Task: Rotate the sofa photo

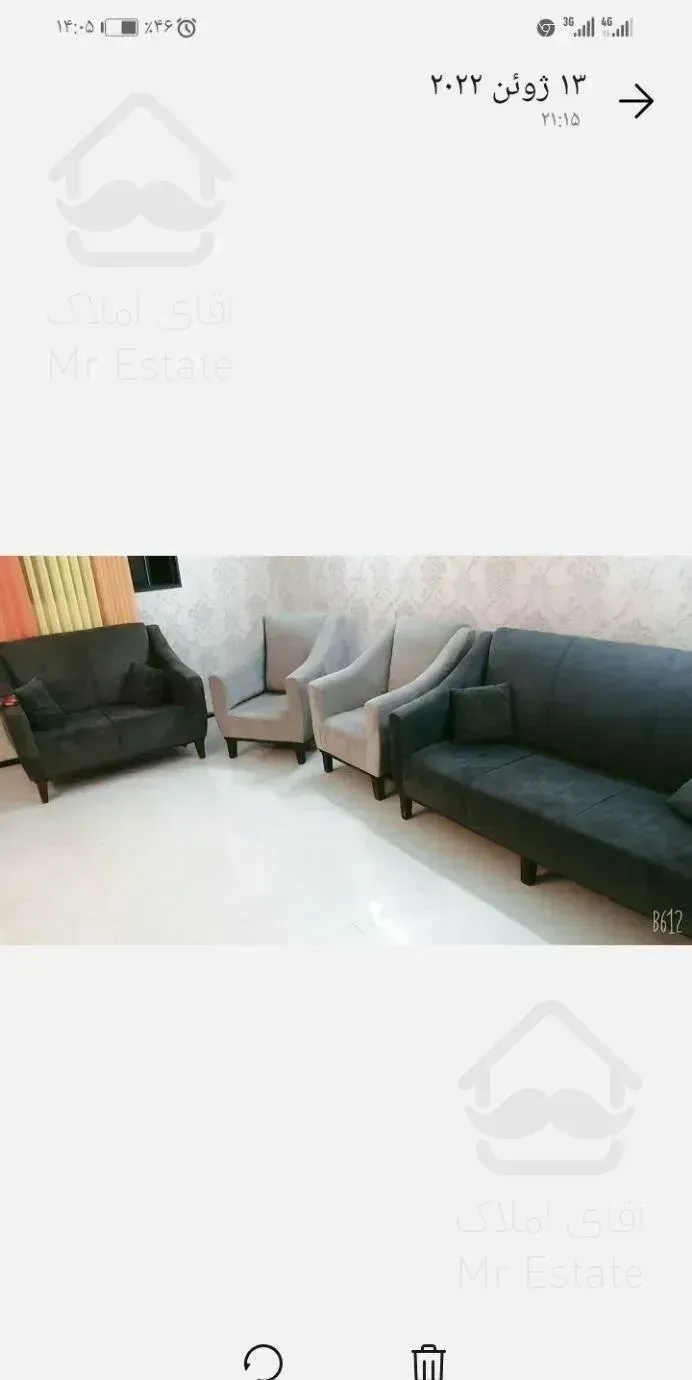Action: (x=264, y=1361)
